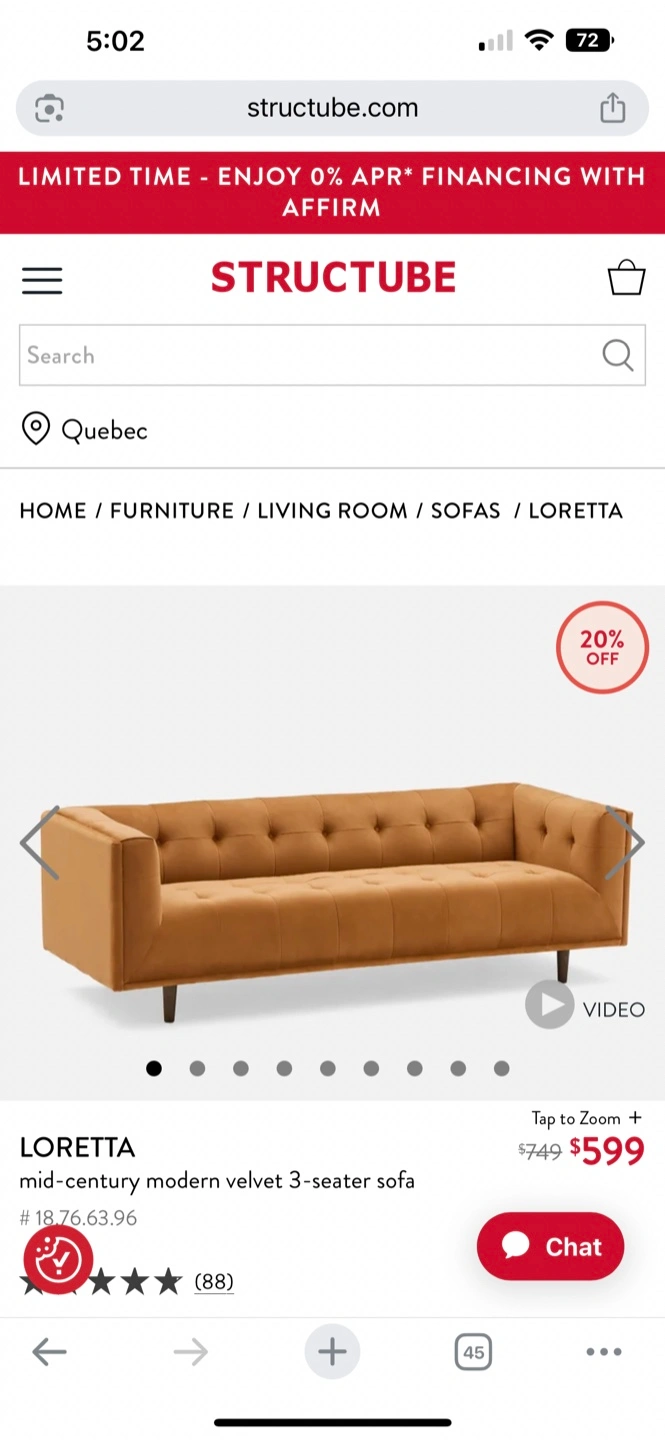Screen dimensions: 665x1440
Task: Share this page from the address bar
Action: (x=613, y=108)
